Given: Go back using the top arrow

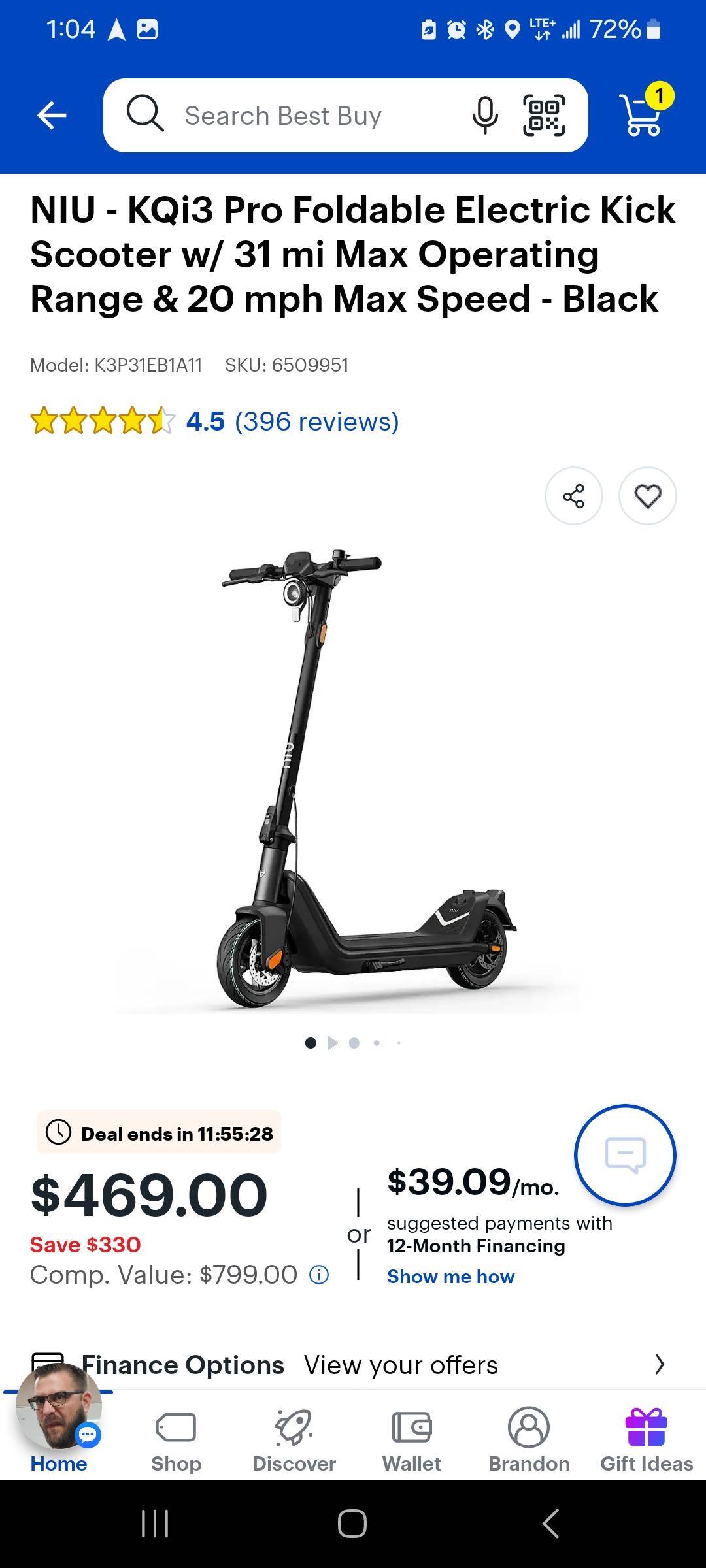Looking at the screenshot, I should point(52,116).
